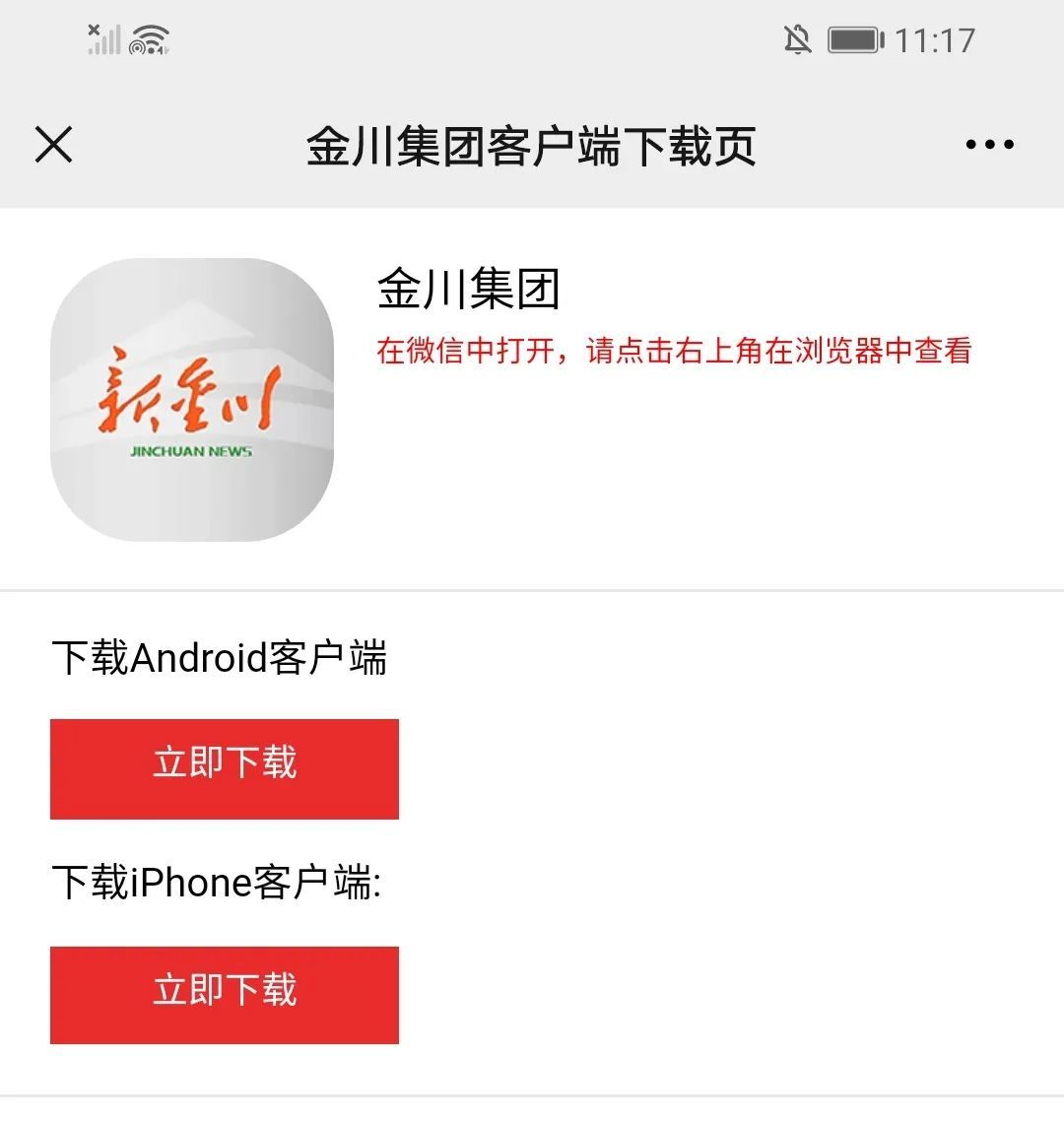Click 立即下载 under iPhone section
This screenshot has width=1064, height=1121.
(x=224, y=995)
